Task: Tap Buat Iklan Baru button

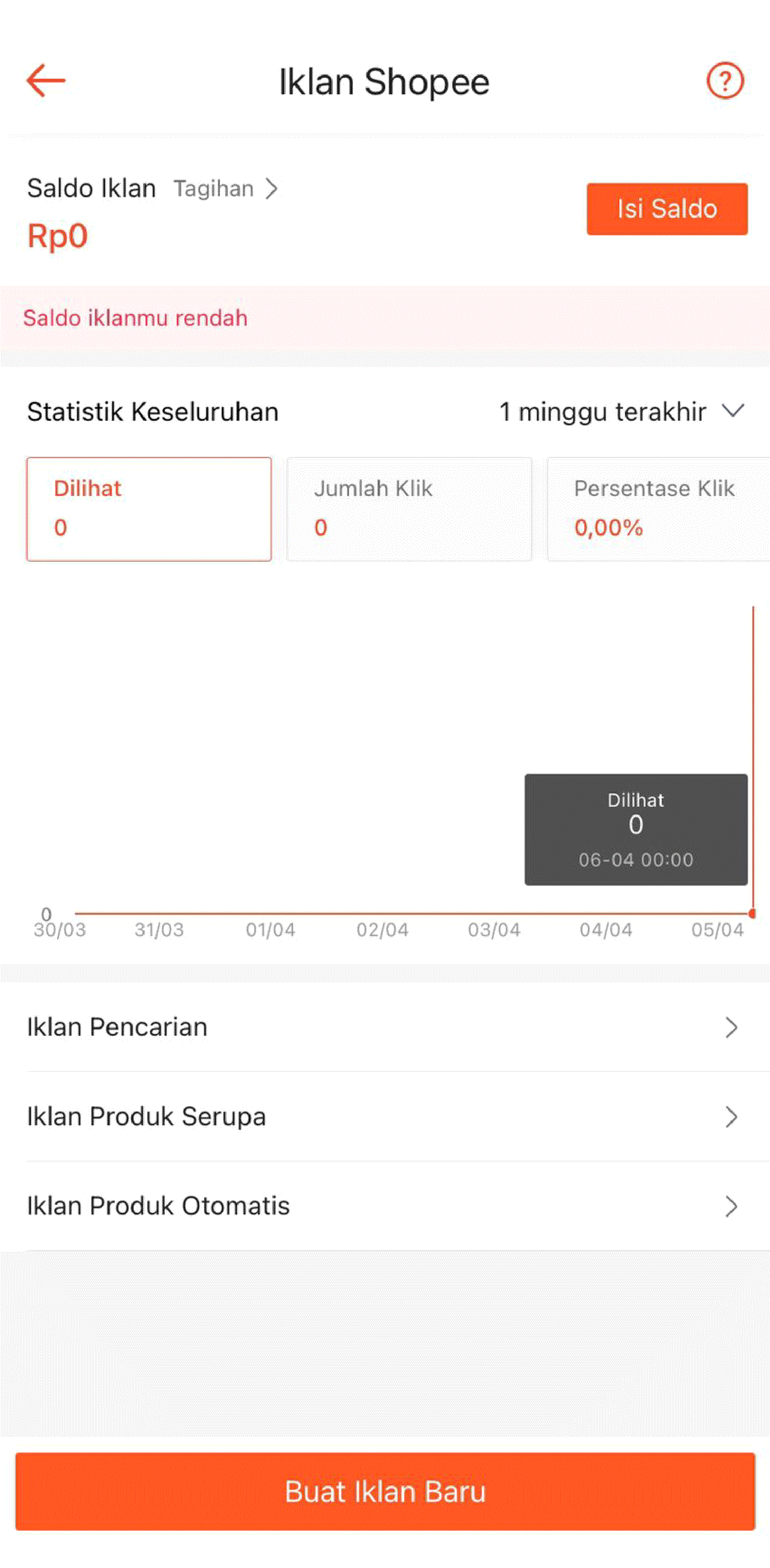Action: tap(384, 1490)
